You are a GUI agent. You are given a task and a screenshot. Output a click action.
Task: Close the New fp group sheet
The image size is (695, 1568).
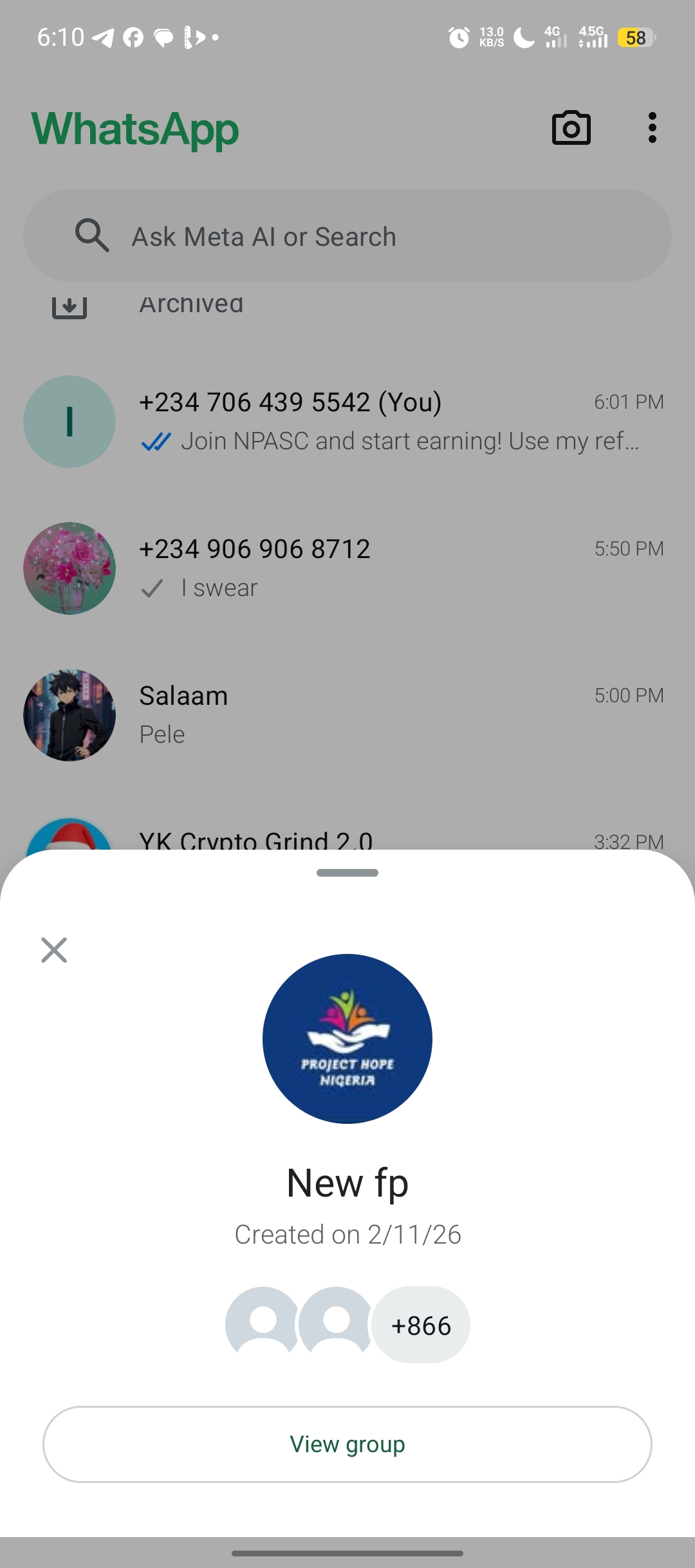coord(54,950)
